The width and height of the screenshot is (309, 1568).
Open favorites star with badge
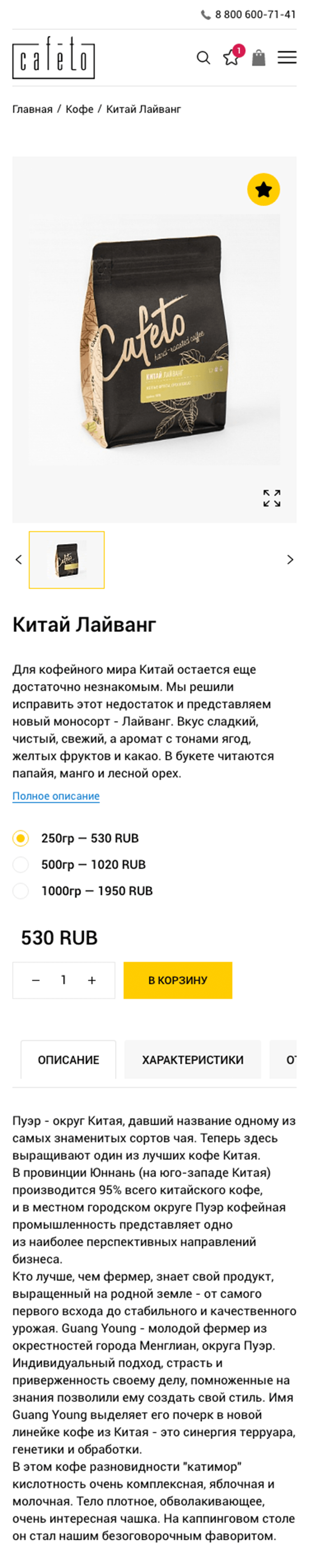click(x=231, y=58)
